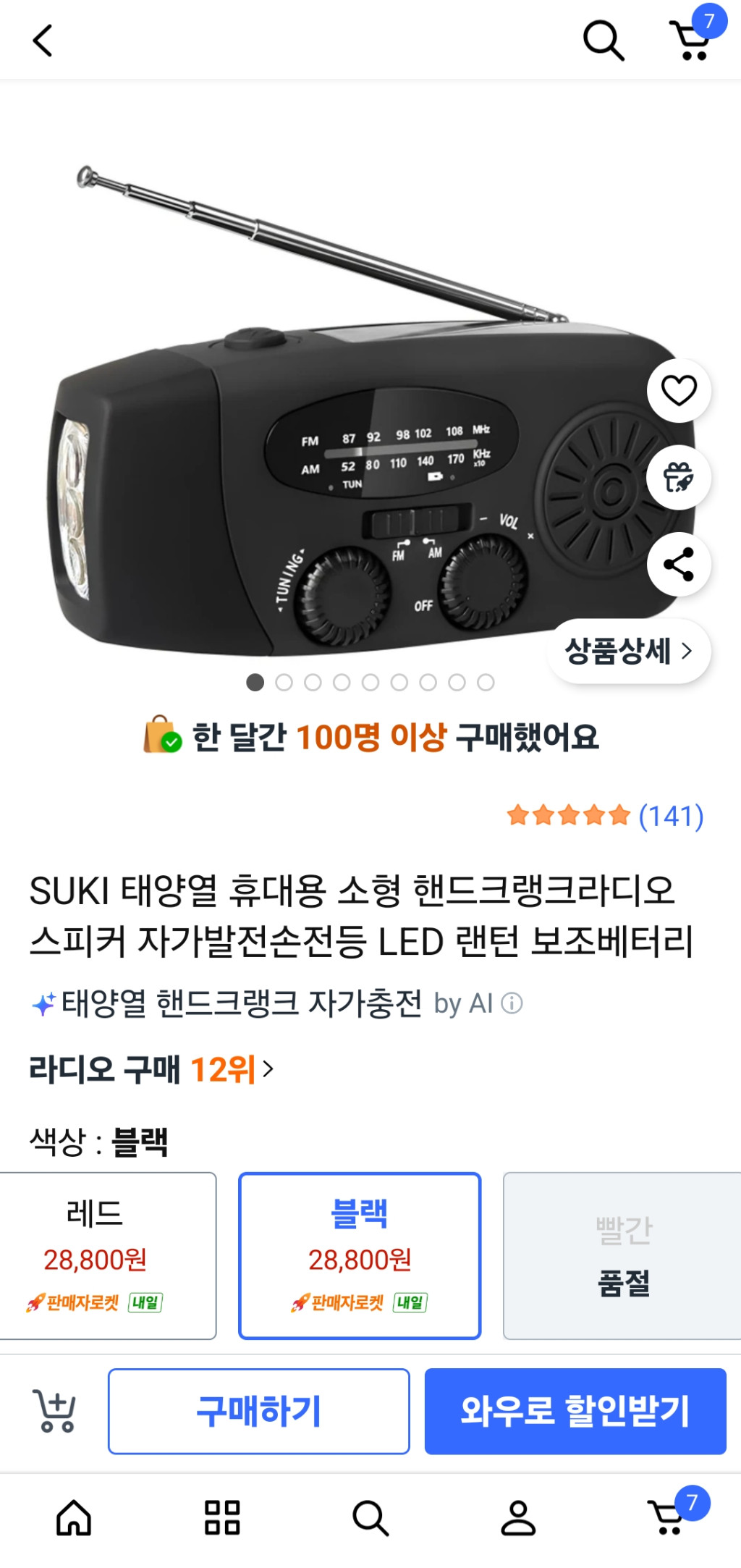Viewport: 741px width, 1568px height.
Task: Tap the sold-out 빨간 color option
Action: 622,1255
